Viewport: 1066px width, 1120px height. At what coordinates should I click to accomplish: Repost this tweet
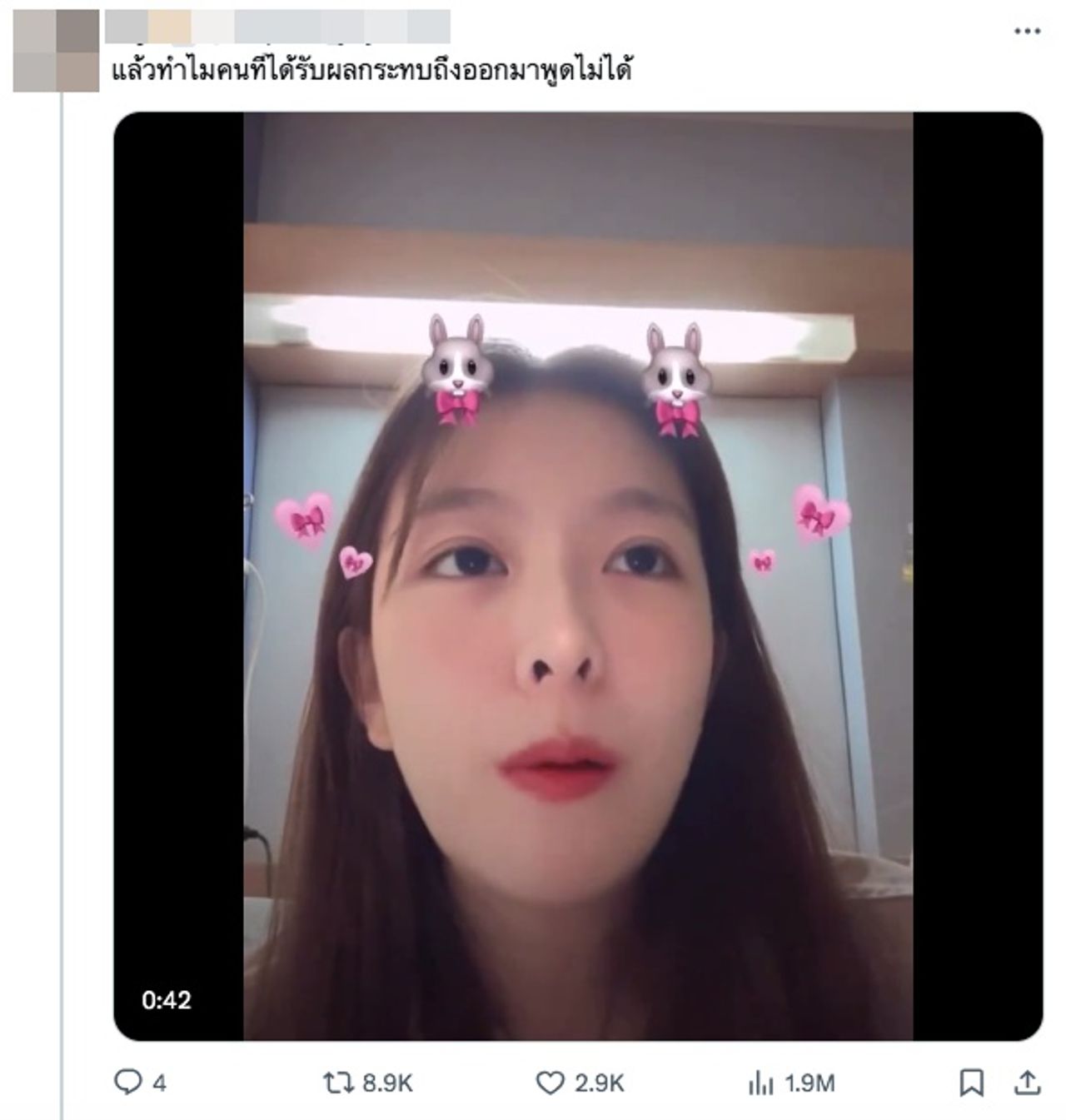pos(338,1083)
